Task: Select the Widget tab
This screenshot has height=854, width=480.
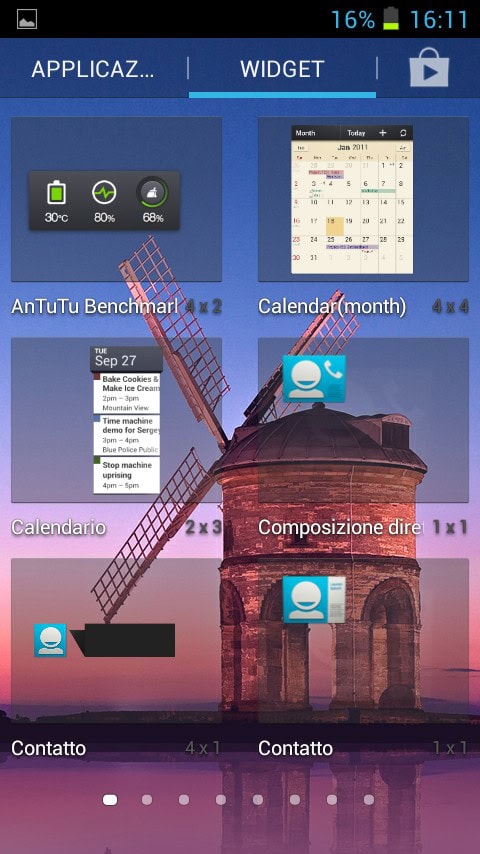Action: [282, 69]
